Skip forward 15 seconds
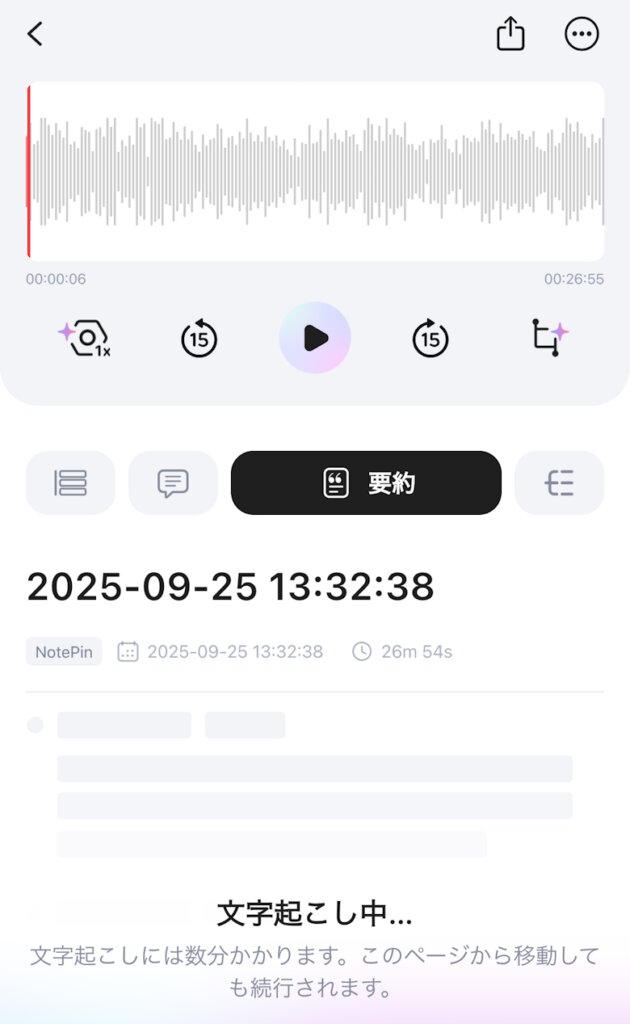Viewport: 630px width, 1024px height. (430, 339)
